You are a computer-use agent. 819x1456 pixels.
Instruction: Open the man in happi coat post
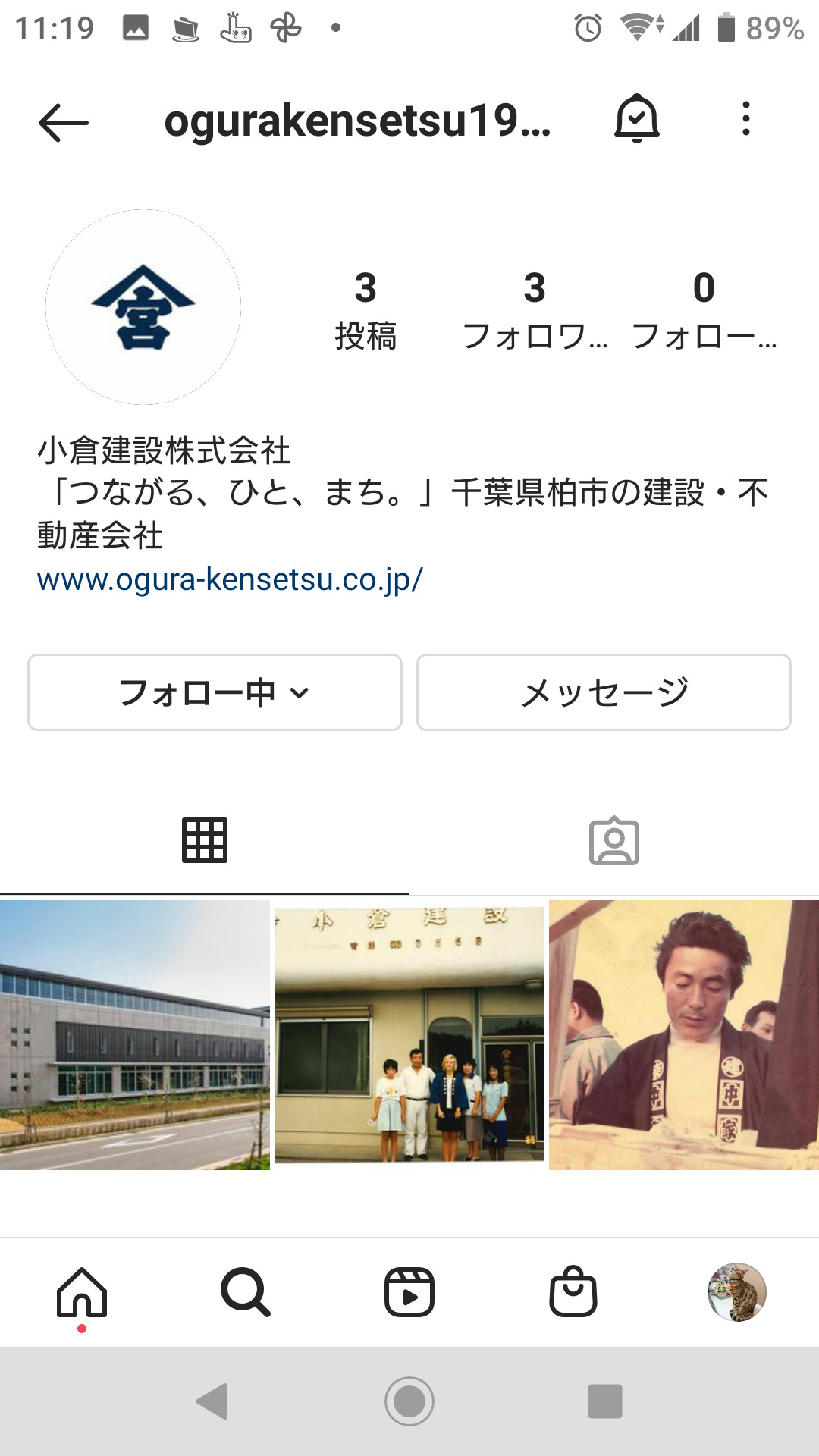(684, 1034)
